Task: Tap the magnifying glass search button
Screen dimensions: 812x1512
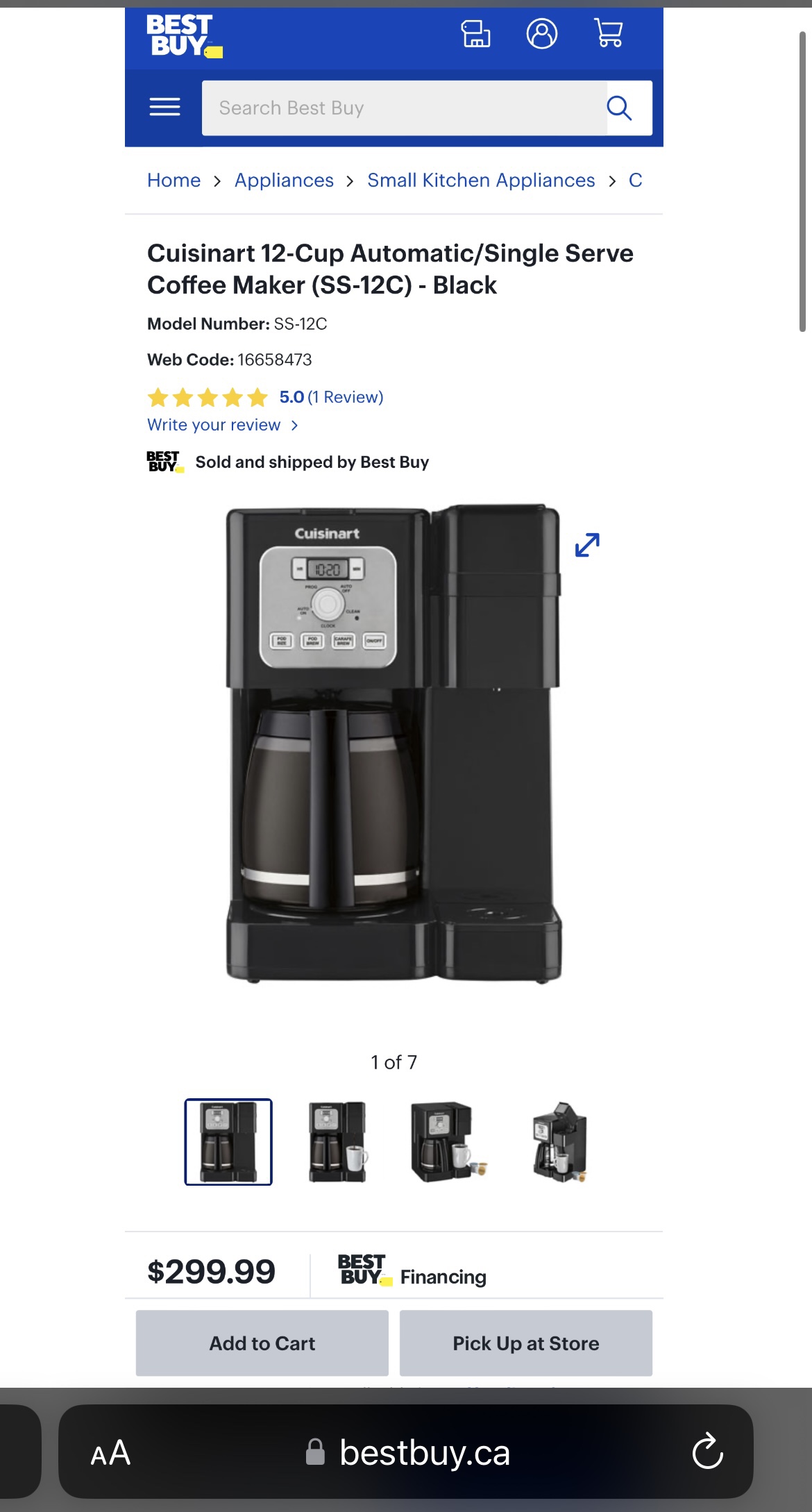Action: (620, 108)
